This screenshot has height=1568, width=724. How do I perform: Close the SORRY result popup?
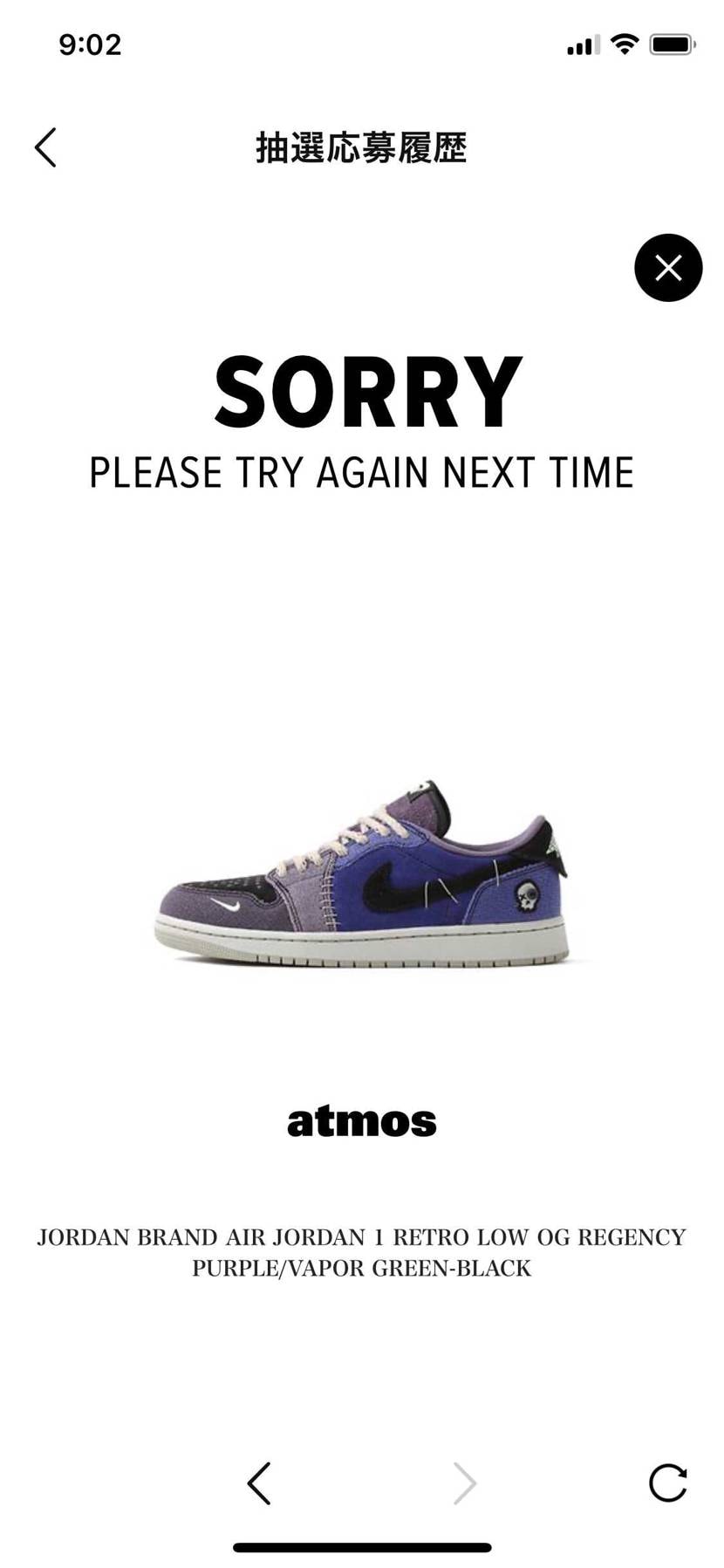[x=668, y=268]
